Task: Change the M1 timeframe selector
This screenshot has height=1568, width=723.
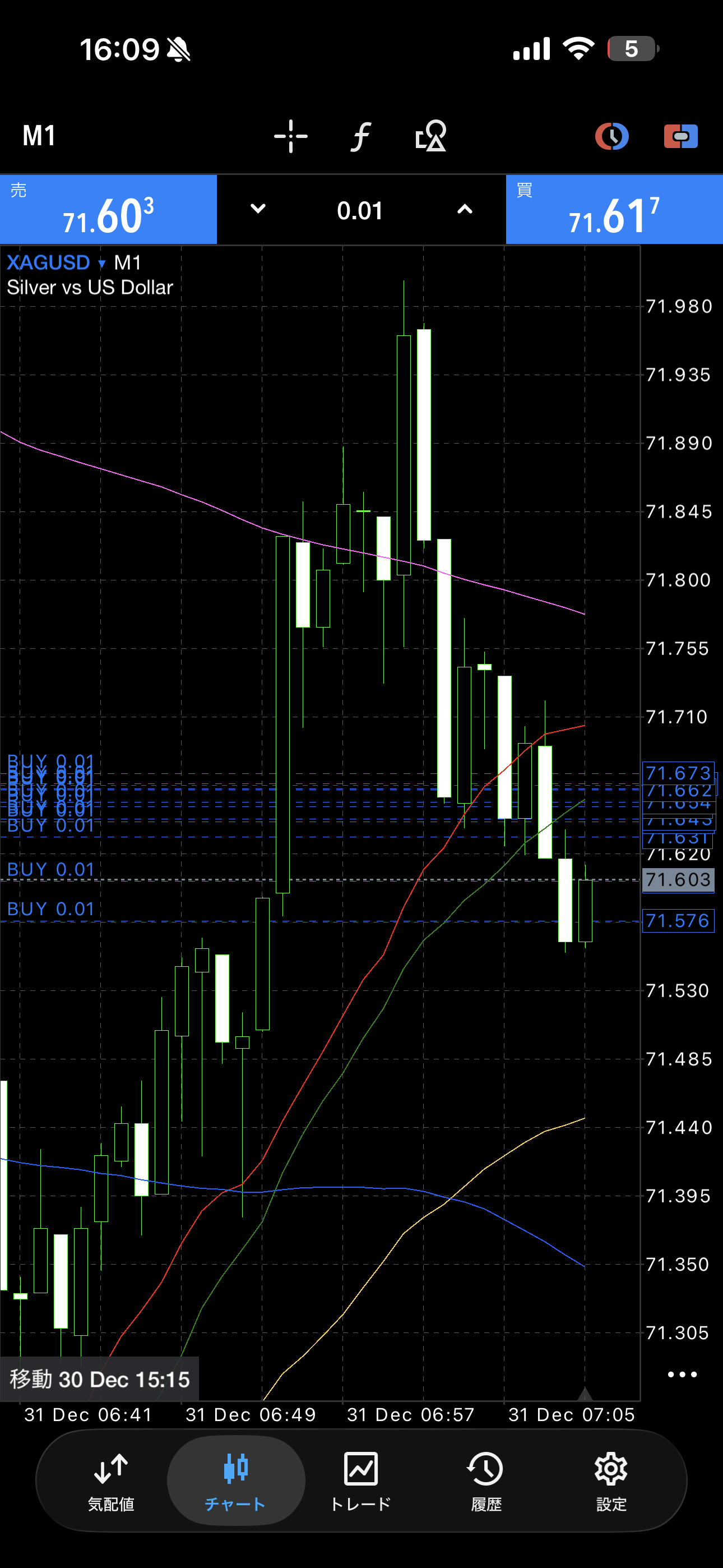Action: click(x=39, y=136)
